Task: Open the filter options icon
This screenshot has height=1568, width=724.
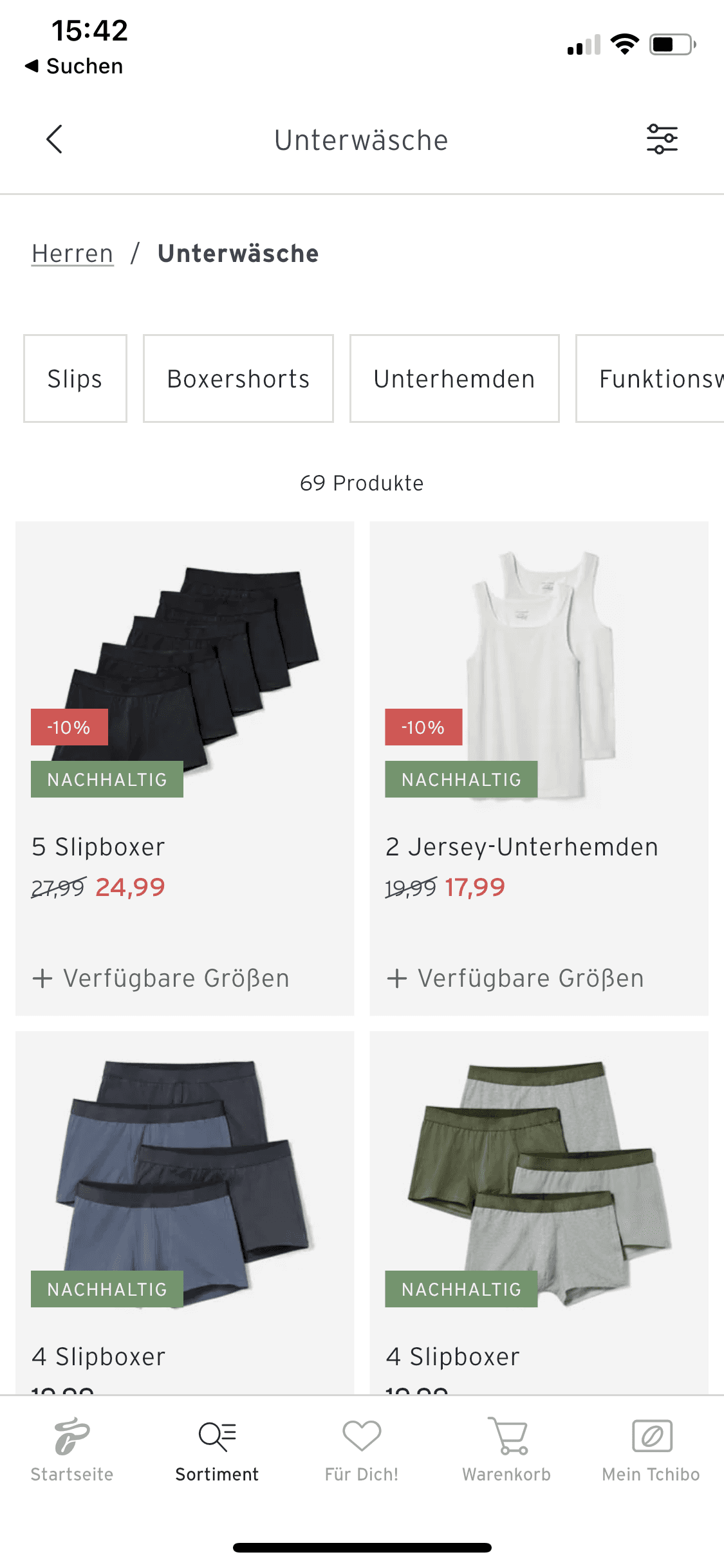Action: click(x=662, y=139)
